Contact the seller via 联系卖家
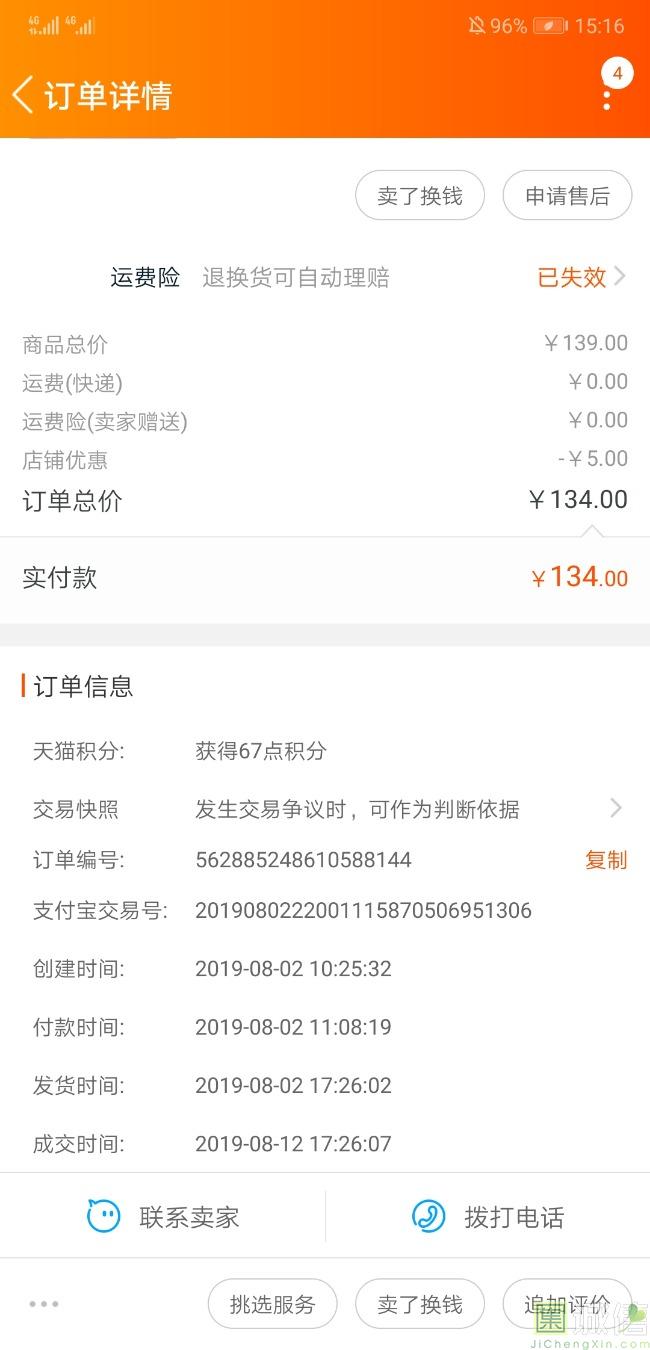 [163, 1217]
